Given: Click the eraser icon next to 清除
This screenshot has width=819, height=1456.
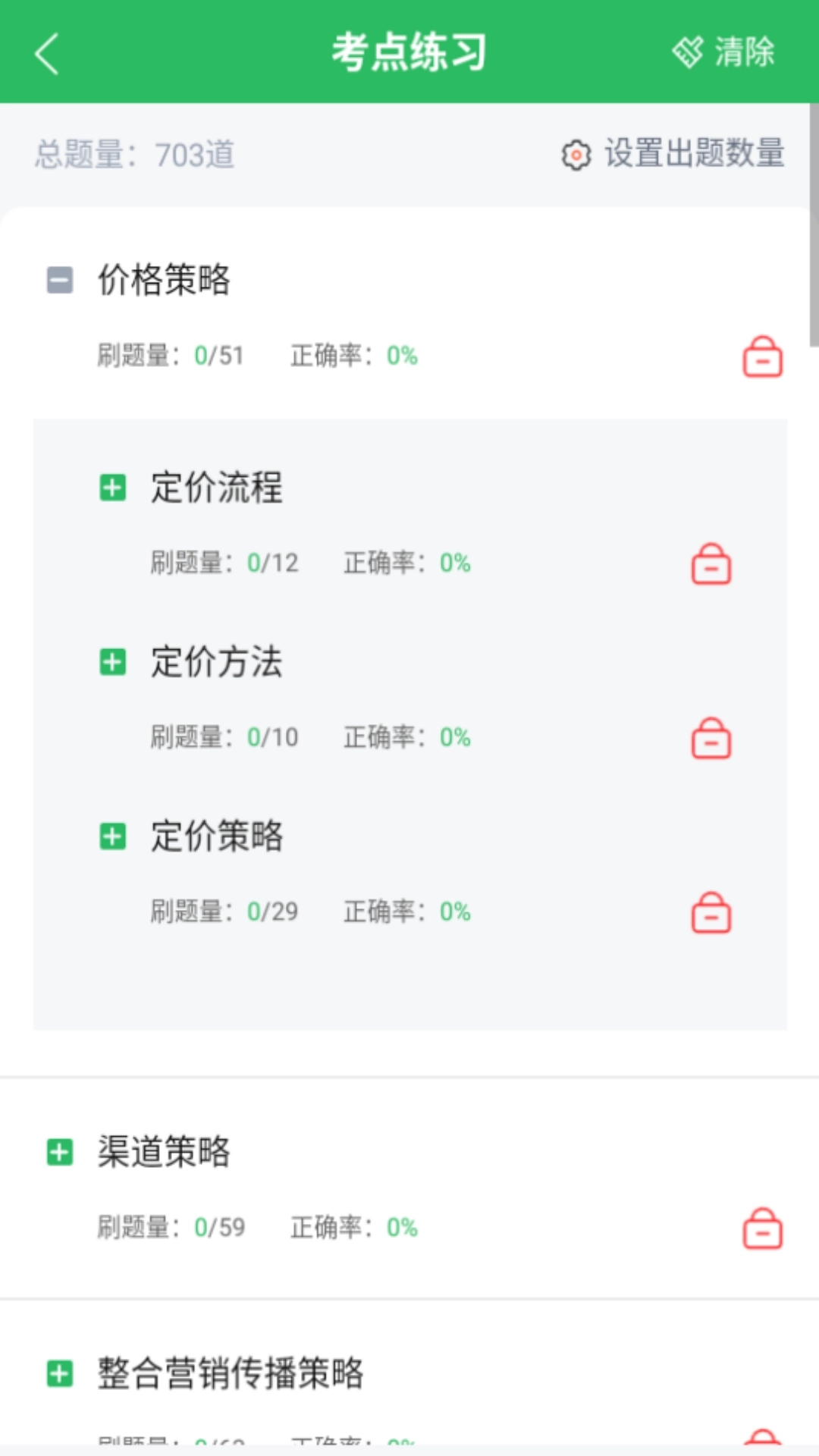Looking at the screenshot, I should (687, 51).
